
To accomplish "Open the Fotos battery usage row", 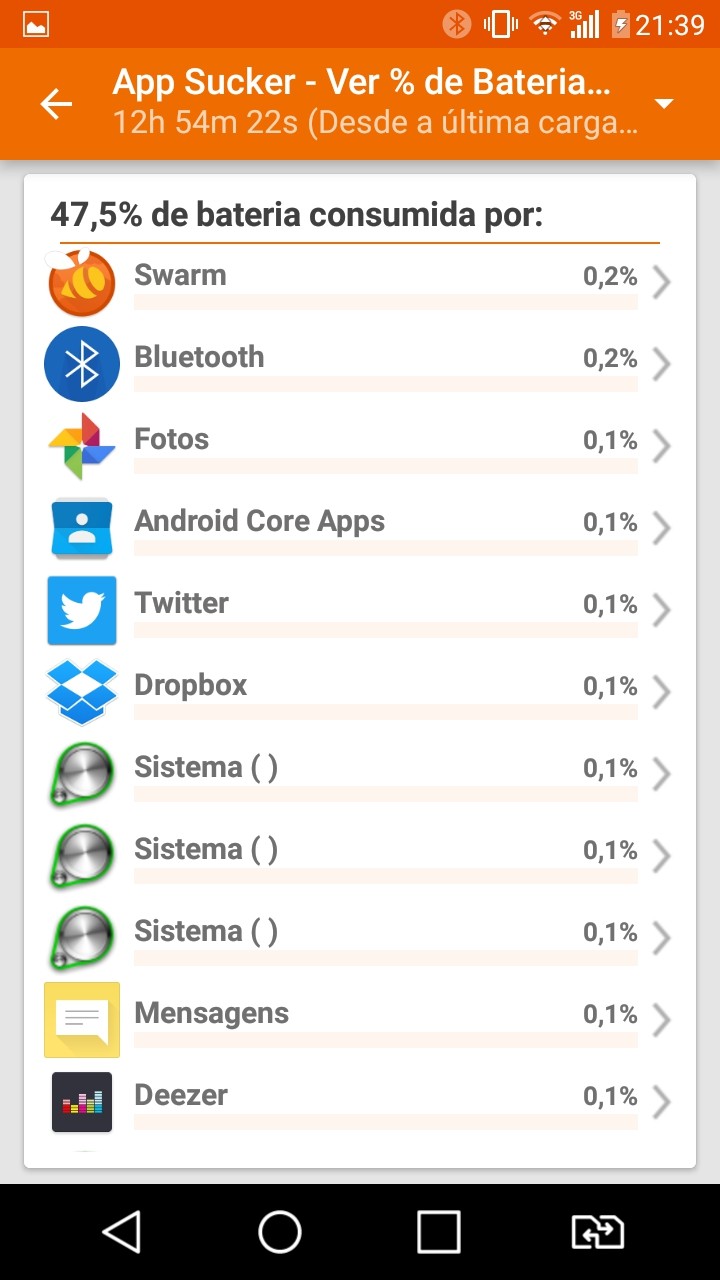I will 360,447.
